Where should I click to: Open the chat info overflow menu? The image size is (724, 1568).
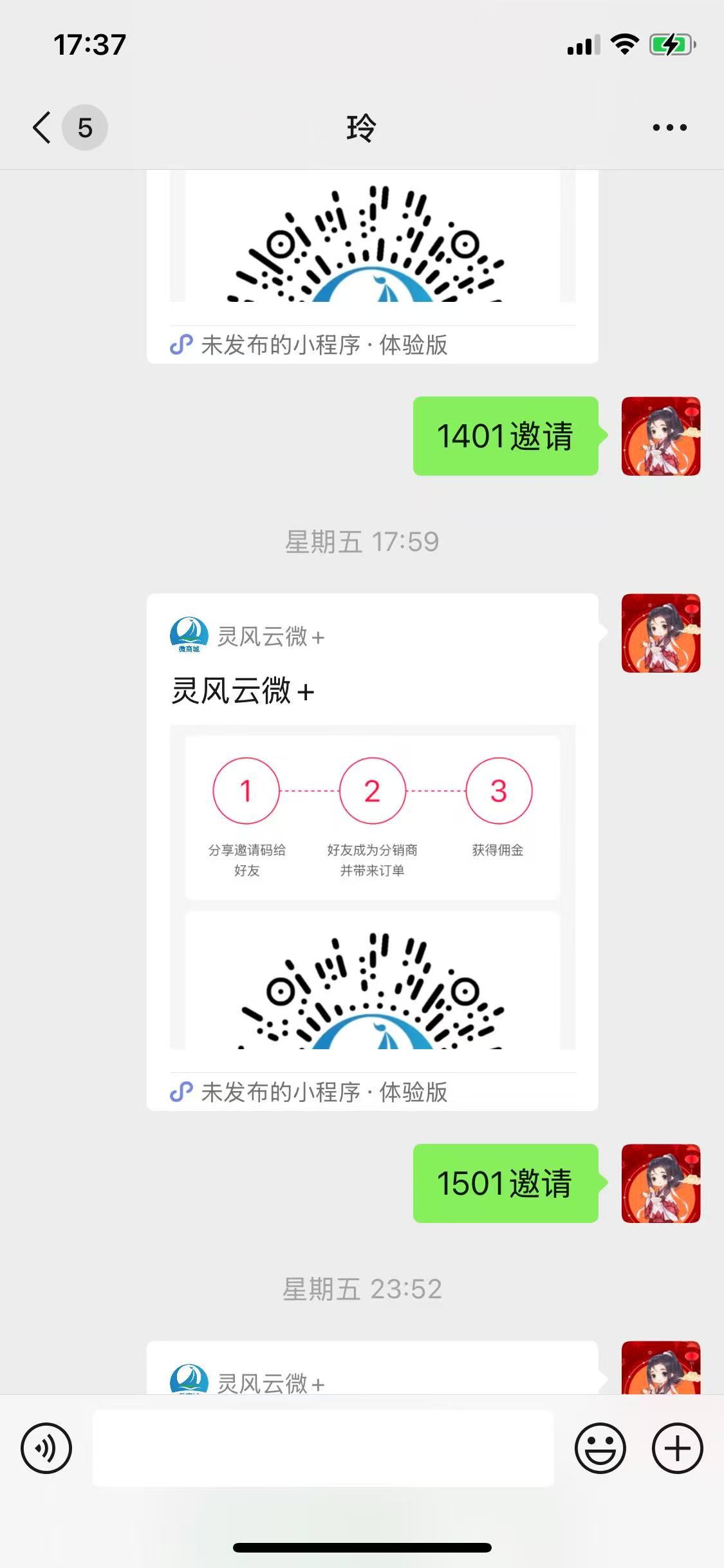point(669,127)
